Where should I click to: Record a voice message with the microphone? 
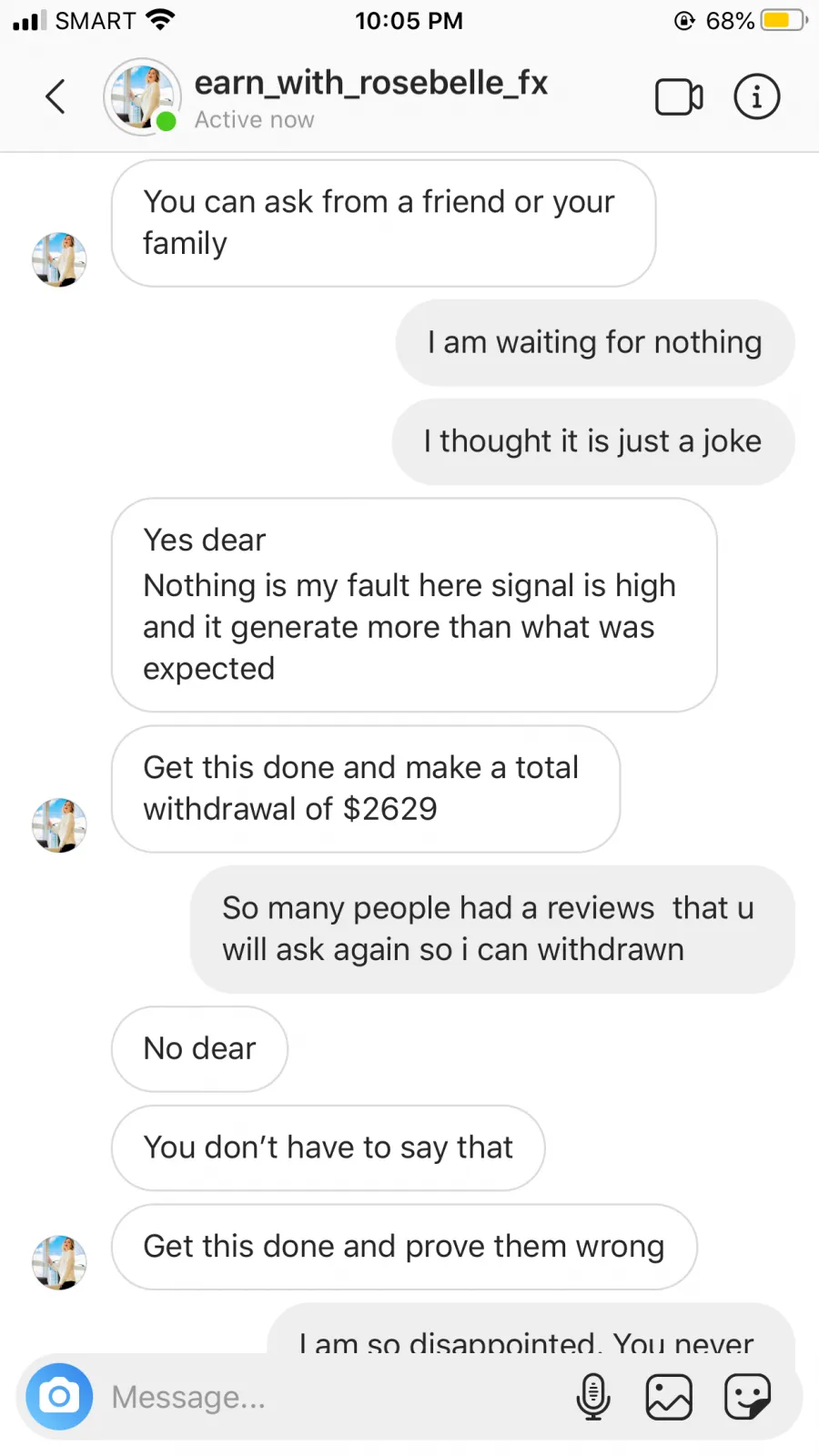point(593,1397)
